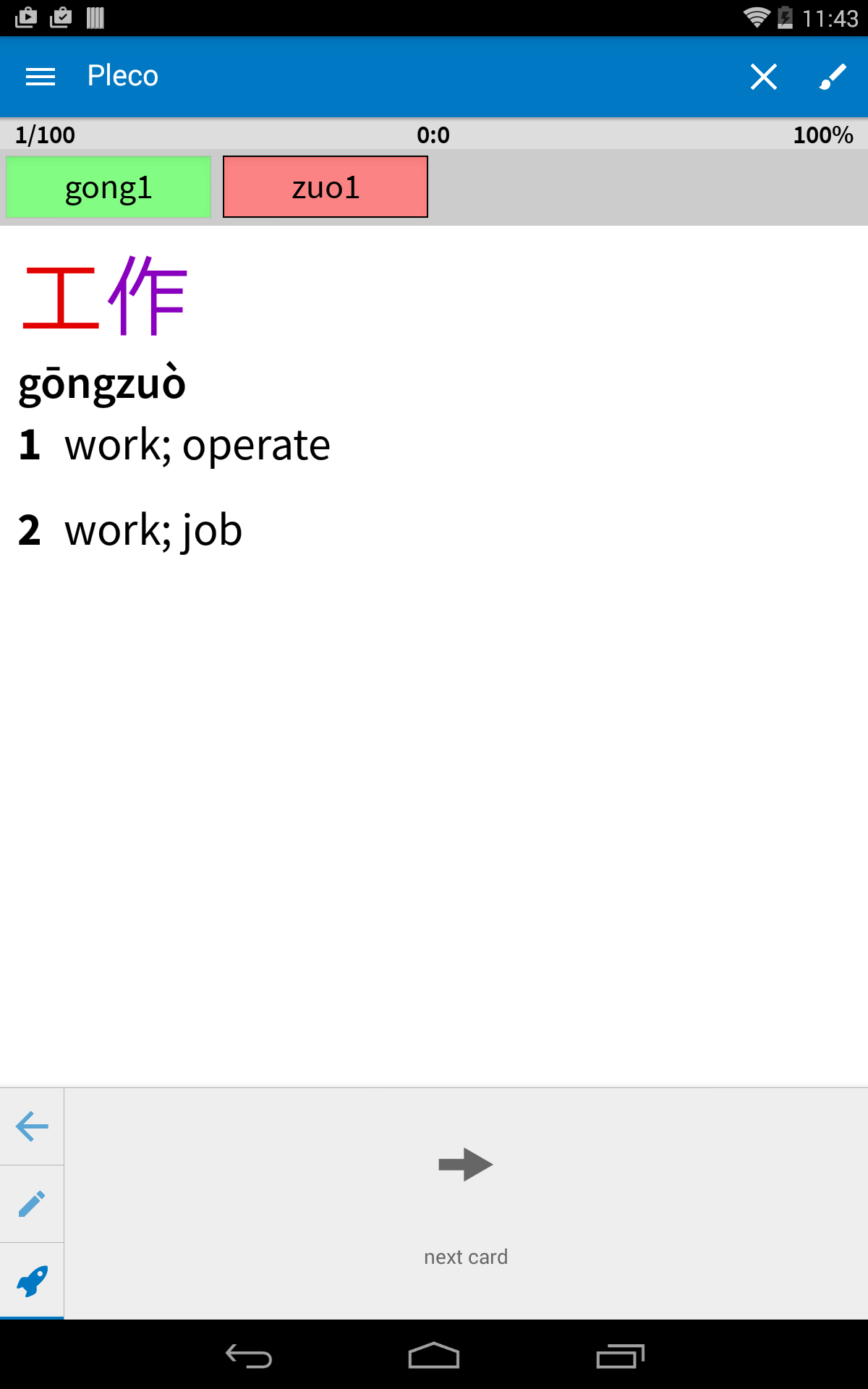Tap the system back button
The image size is (868, 1389).
tap(248, 1356)
